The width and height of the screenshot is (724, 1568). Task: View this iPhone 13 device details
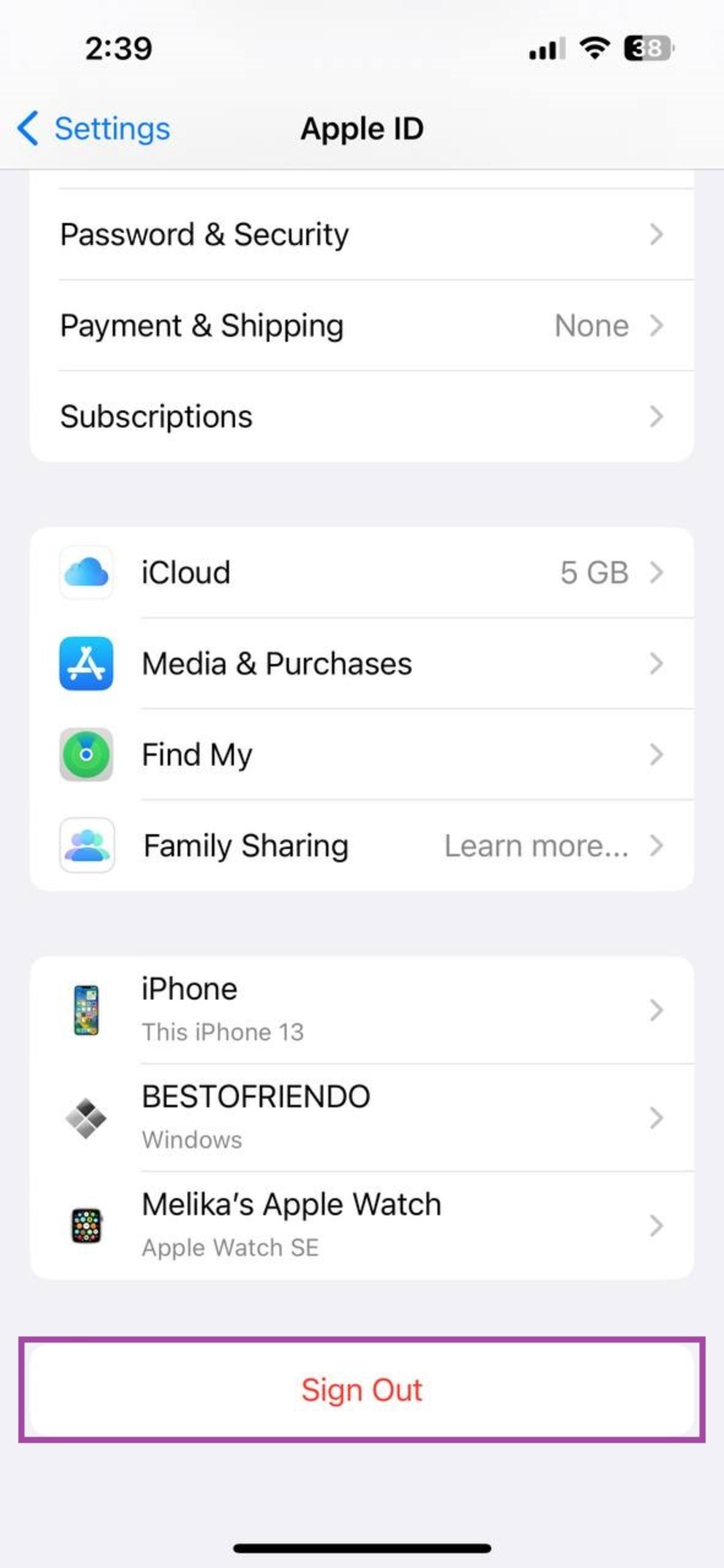pos(362,1010)
